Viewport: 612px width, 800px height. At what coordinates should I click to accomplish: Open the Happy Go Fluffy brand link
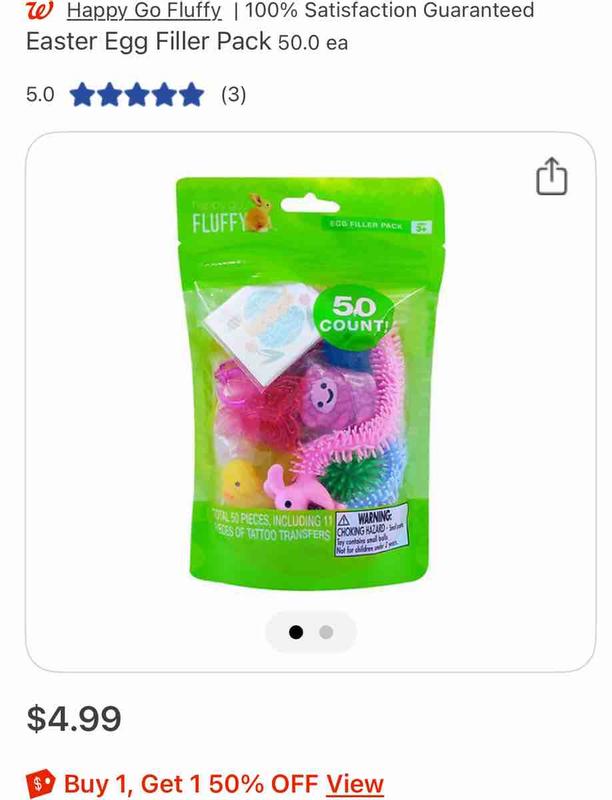pyautogui.click(x=143, y=12)
